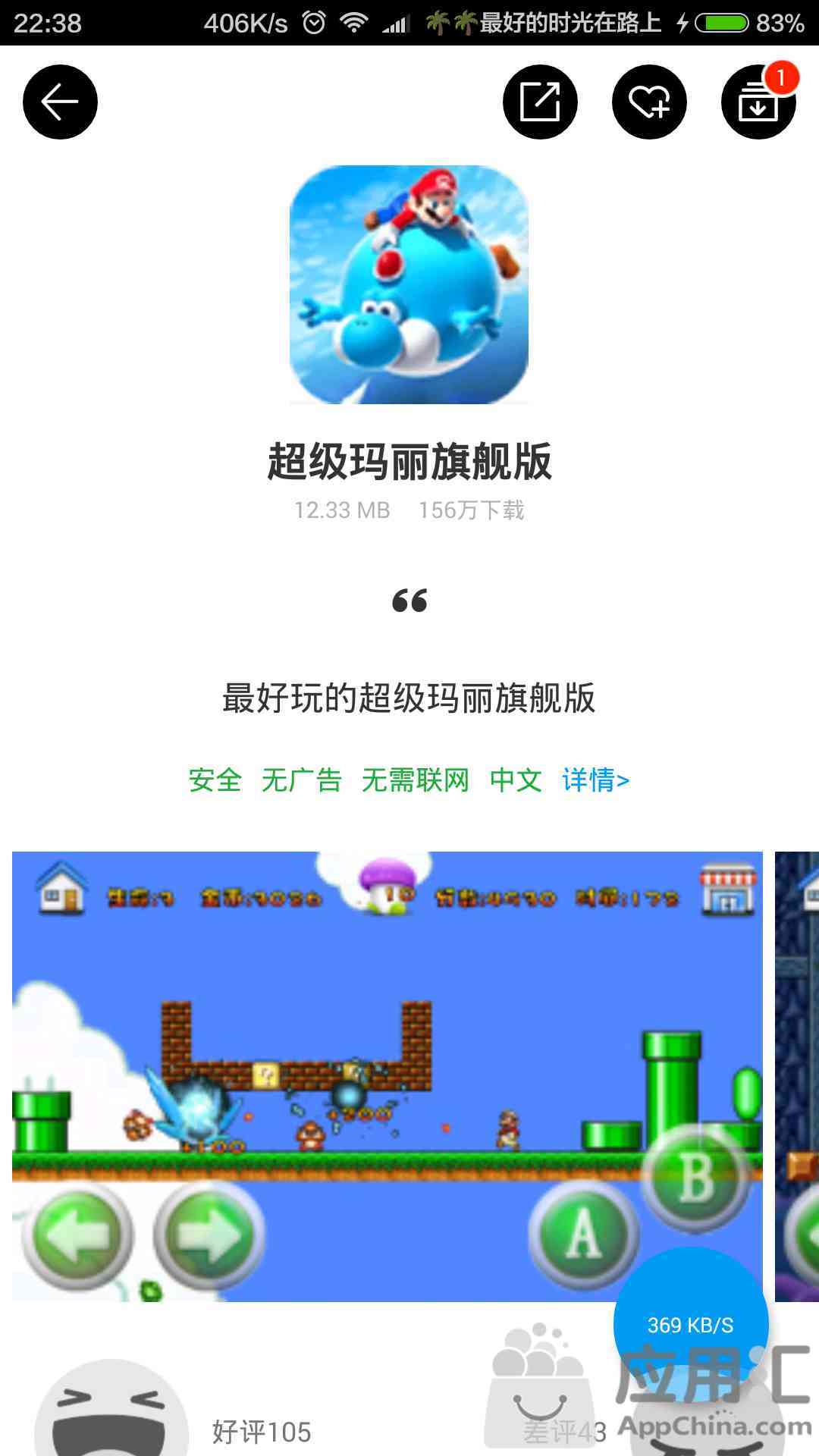Tap the blue 369 KB/S download bubble
The image size is (819, 1456).
(691, 1324)
